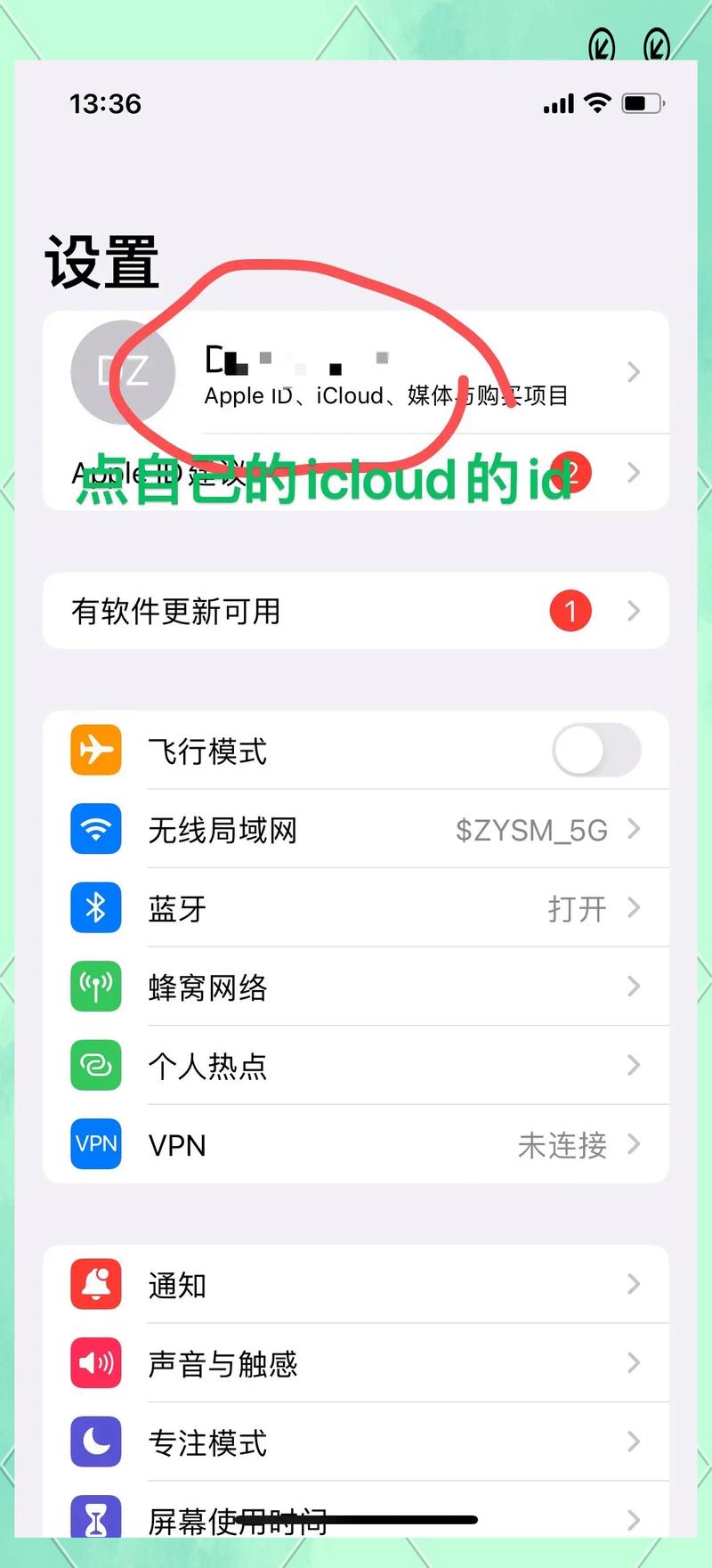This screenshot has height=1568, width=712.
Task: Expand the Apple ID profile row chevron
Action: tap(634, 372)
